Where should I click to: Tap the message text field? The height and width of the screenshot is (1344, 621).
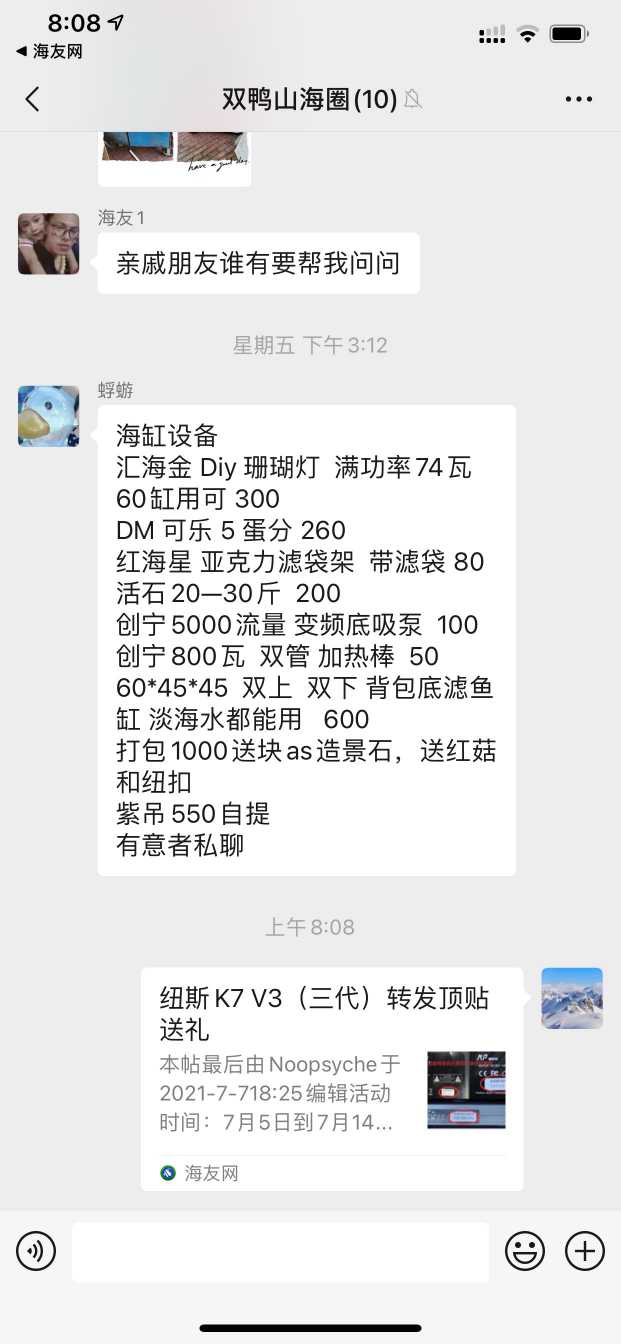[x=280, y=1251]
